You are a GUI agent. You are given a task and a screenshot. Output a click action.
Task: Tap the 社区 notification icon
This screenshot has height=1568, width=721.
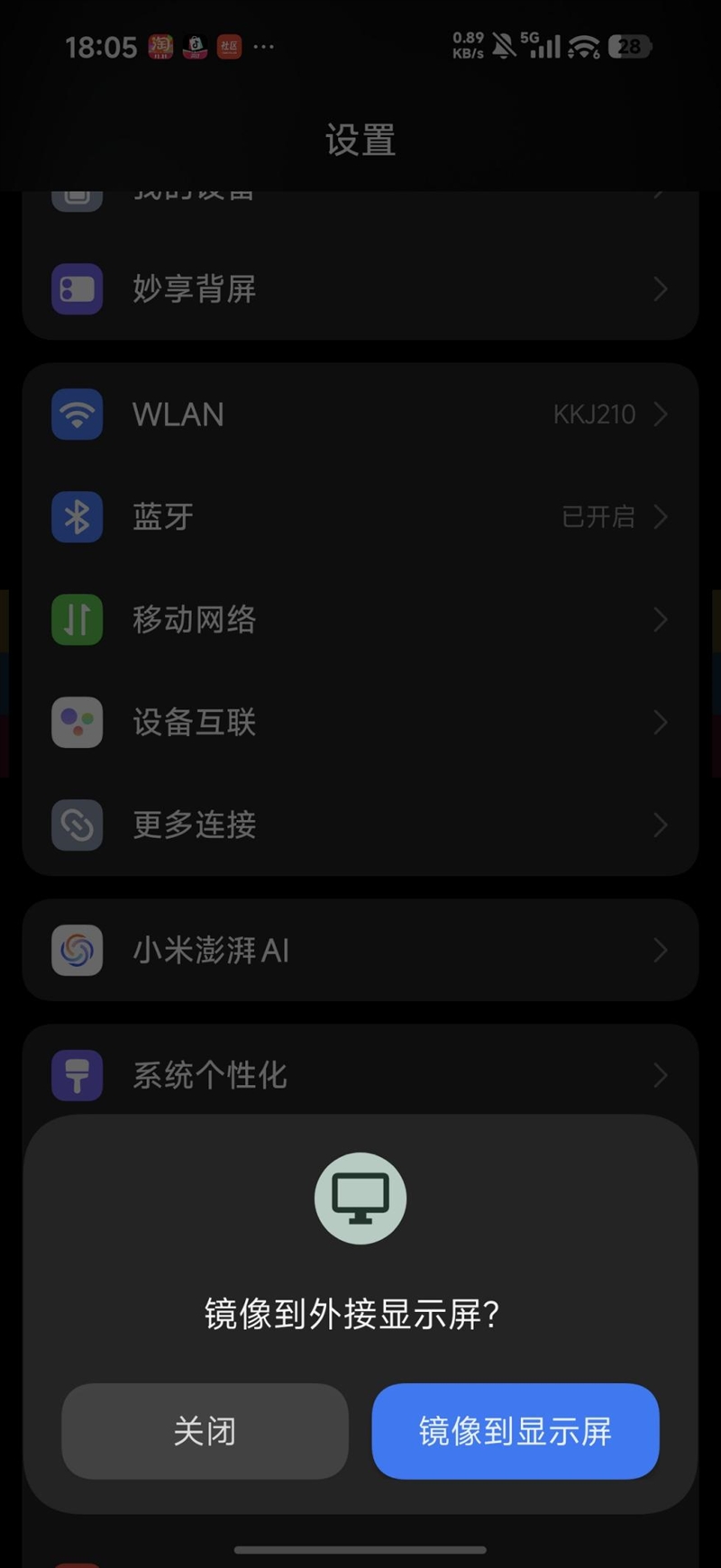click(230, 47)
